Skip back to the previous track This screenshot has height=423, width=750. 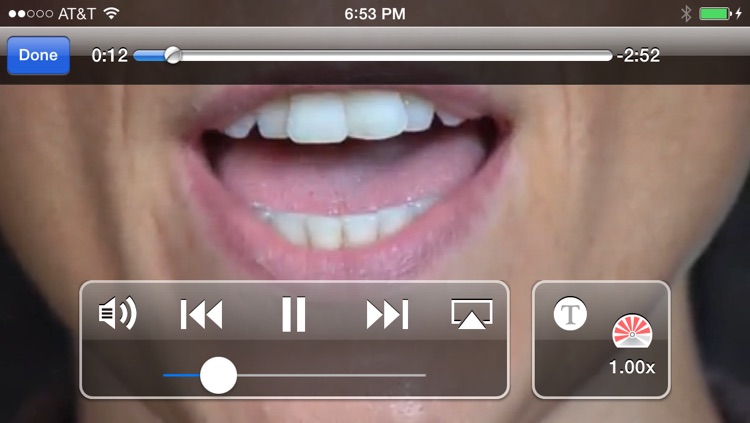(x=202, y=315)
